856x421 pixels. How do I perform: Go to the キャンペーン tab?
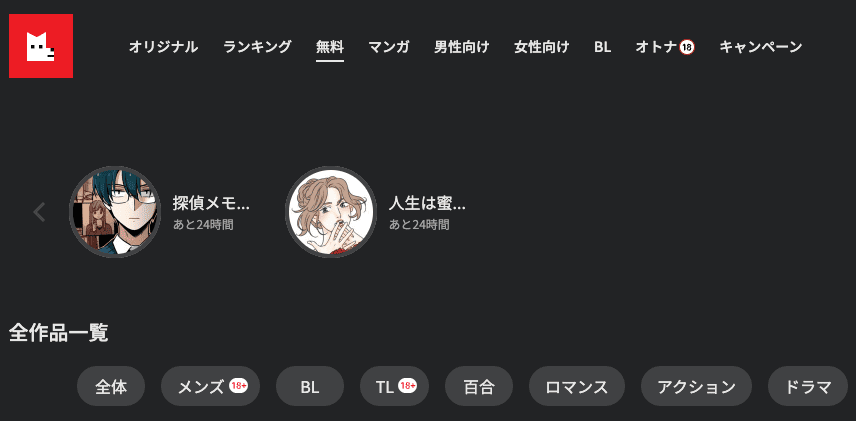point(761,47)
